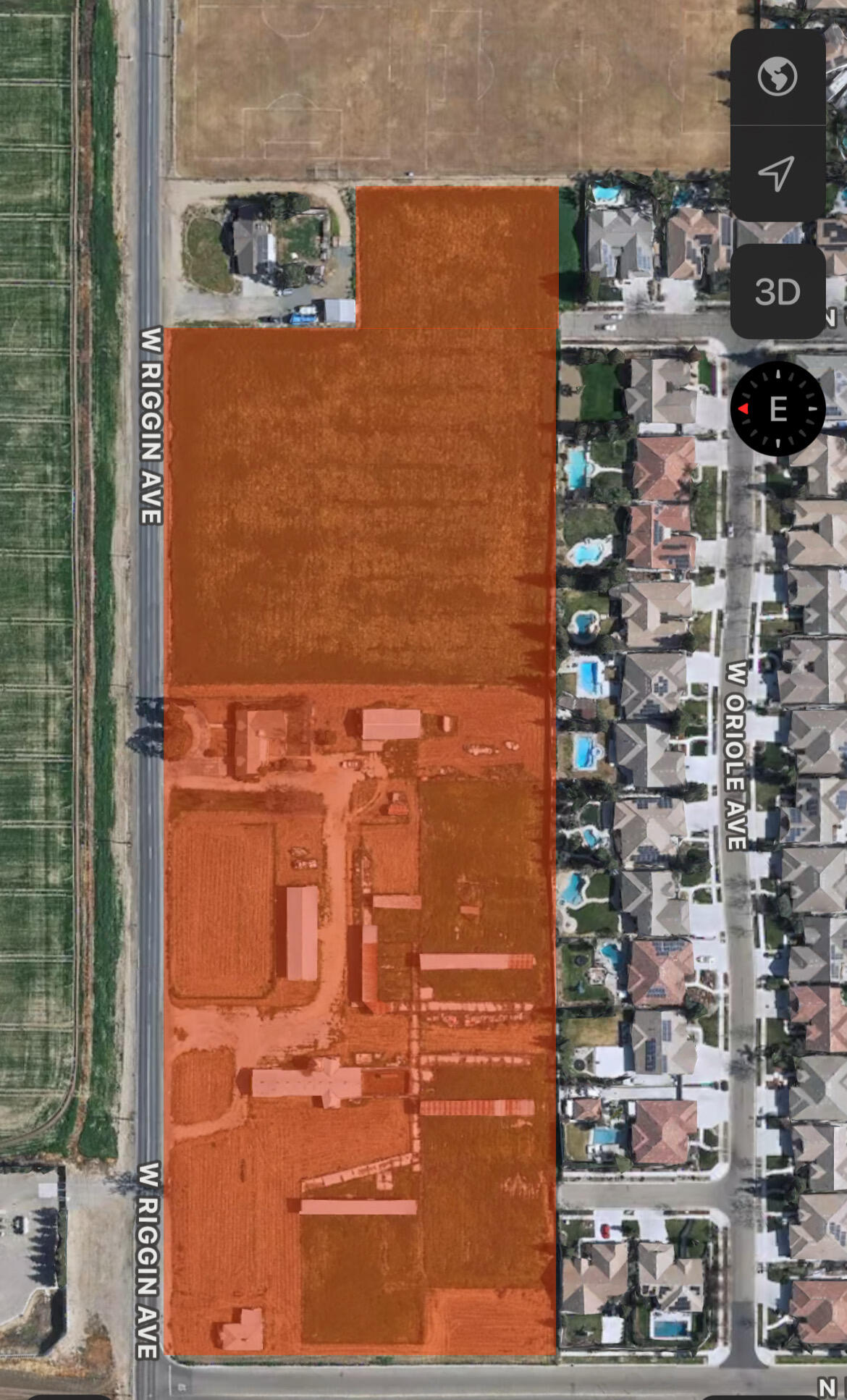Select the upper-right map control group
This screenshot has height=1400, width=847.
(778, 127)
